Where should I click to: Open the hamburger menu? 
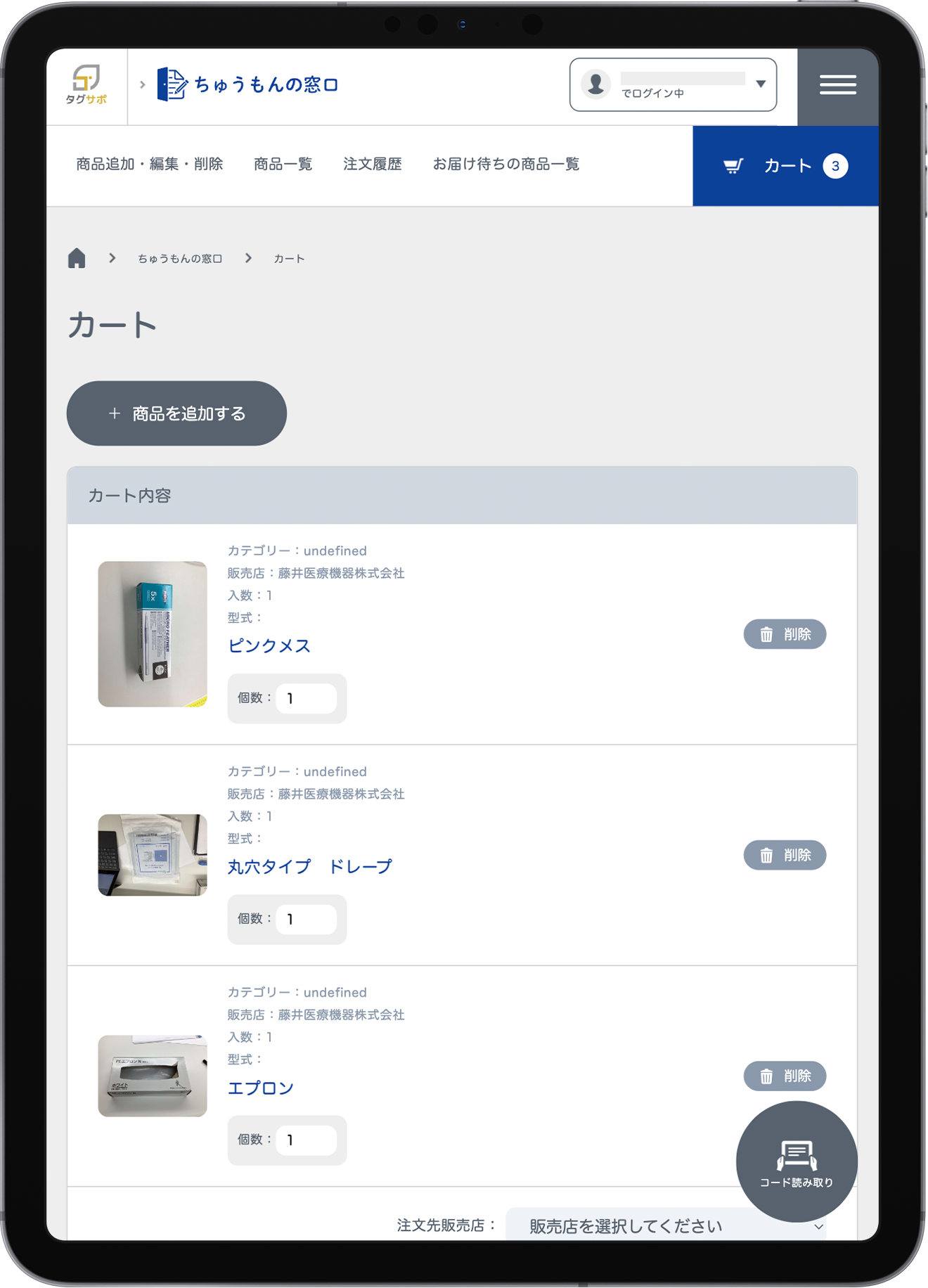[837, 86]
